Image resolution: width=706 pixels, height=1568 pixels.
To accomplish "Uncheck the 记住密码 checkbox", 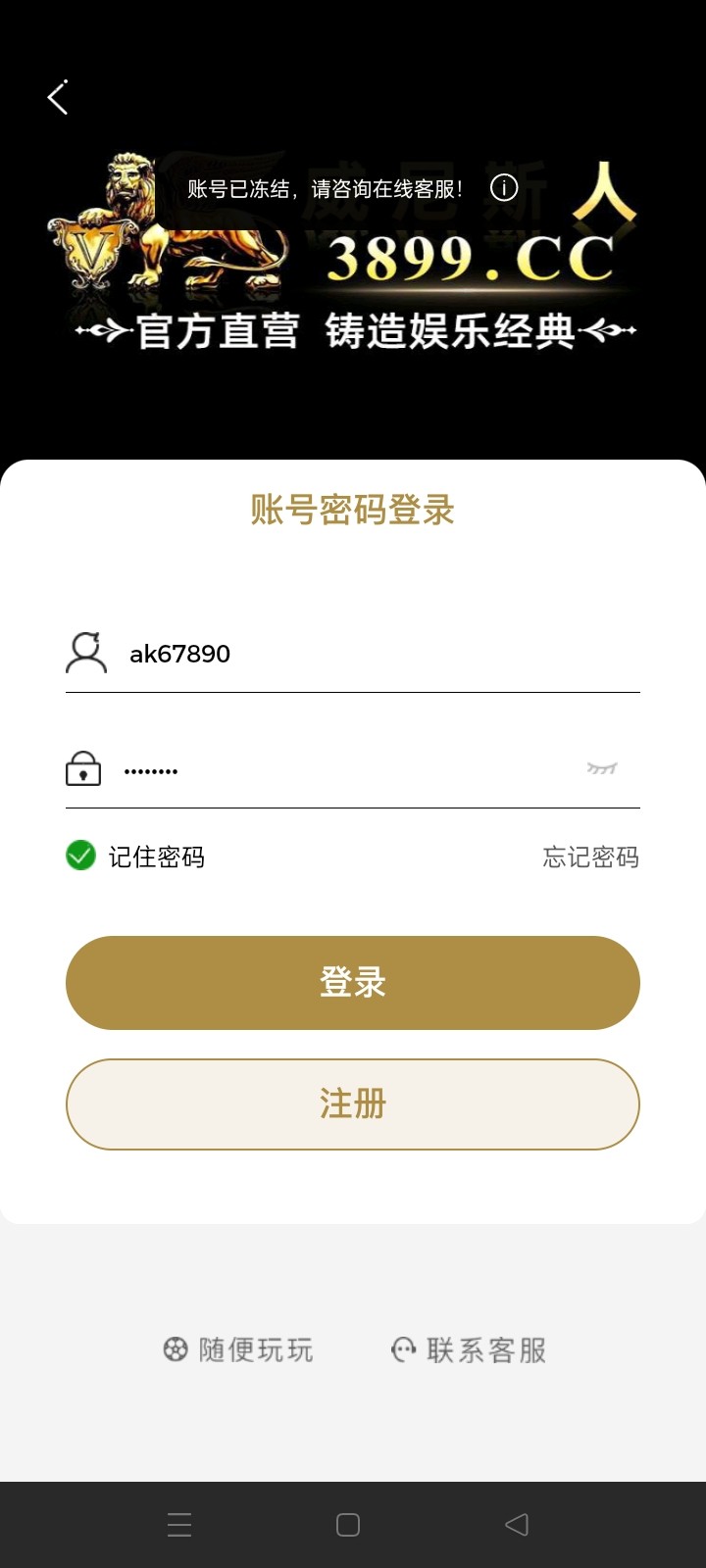I will tap(80, 857).
